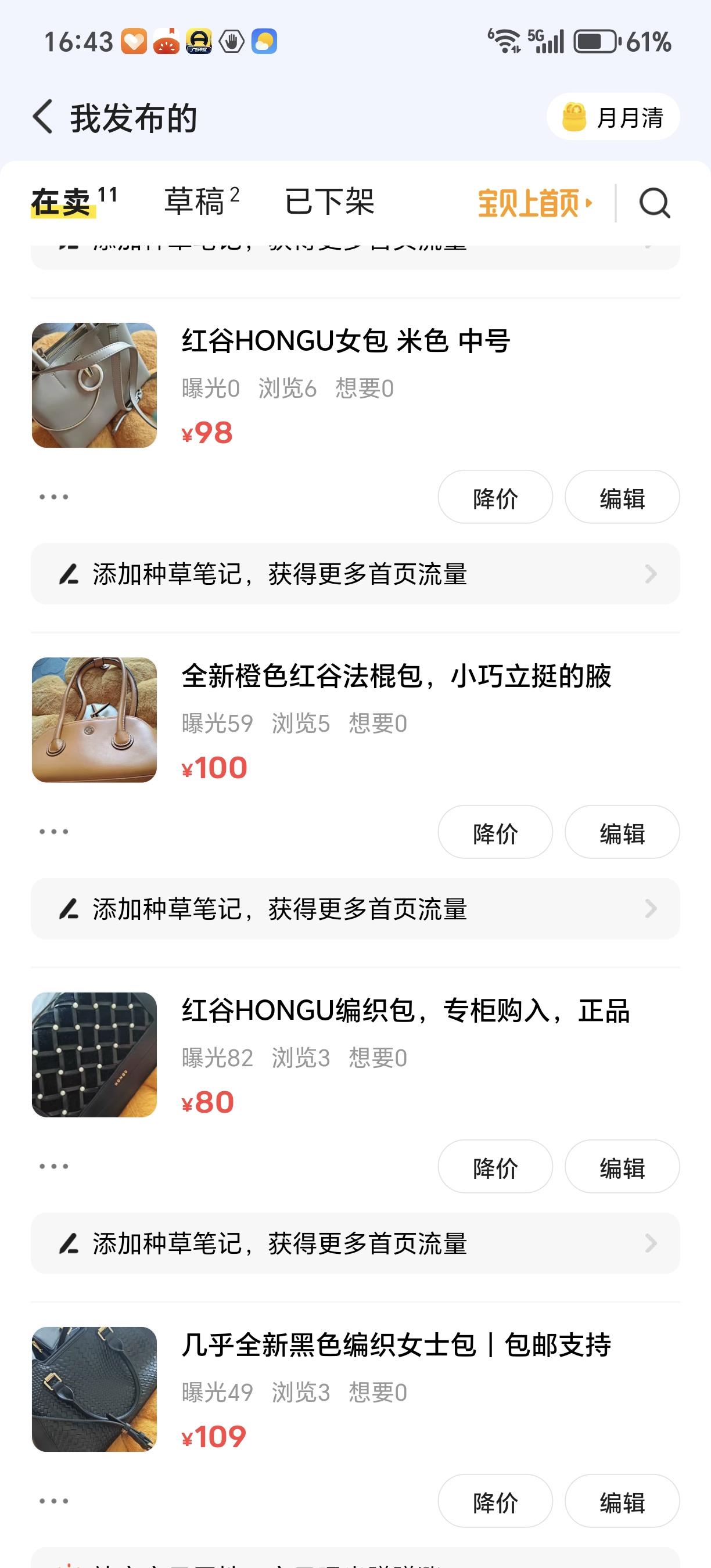Open more options (…) on the ¥109 listing
The image size is (711, 1568).
click(x=53, y=1502)
